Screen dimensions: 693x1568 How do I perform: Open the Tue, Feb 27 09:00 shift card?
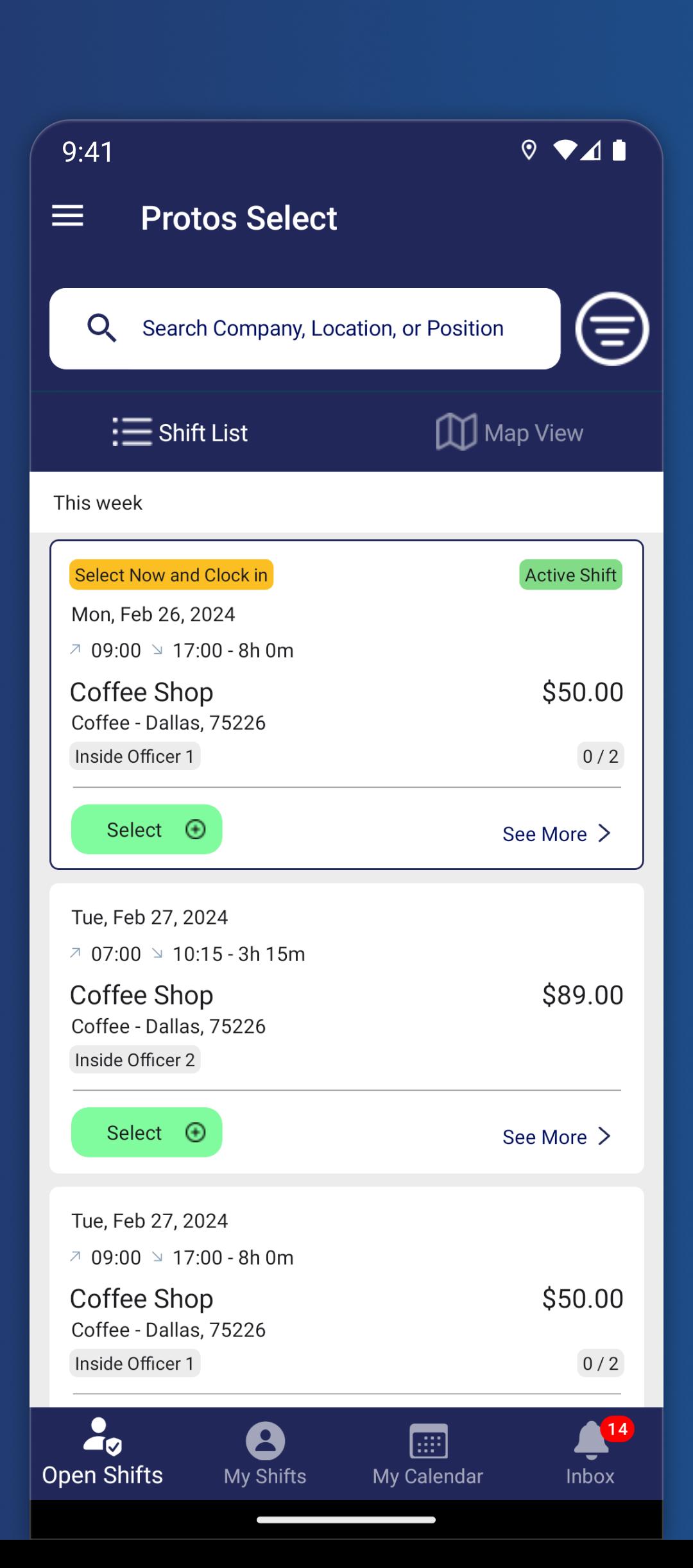346,1297
